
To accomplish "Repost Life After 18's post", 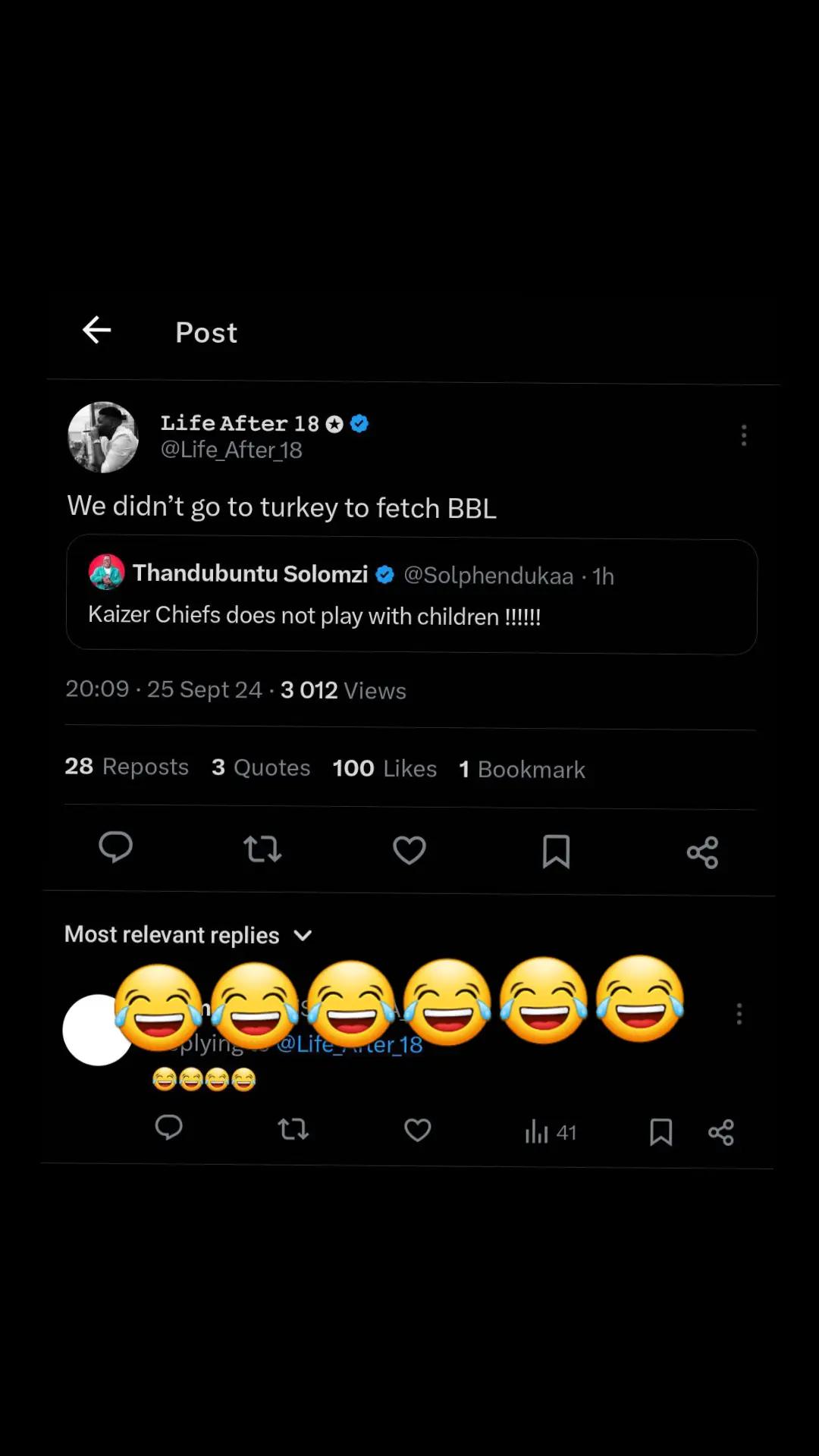I will (262, 849).
